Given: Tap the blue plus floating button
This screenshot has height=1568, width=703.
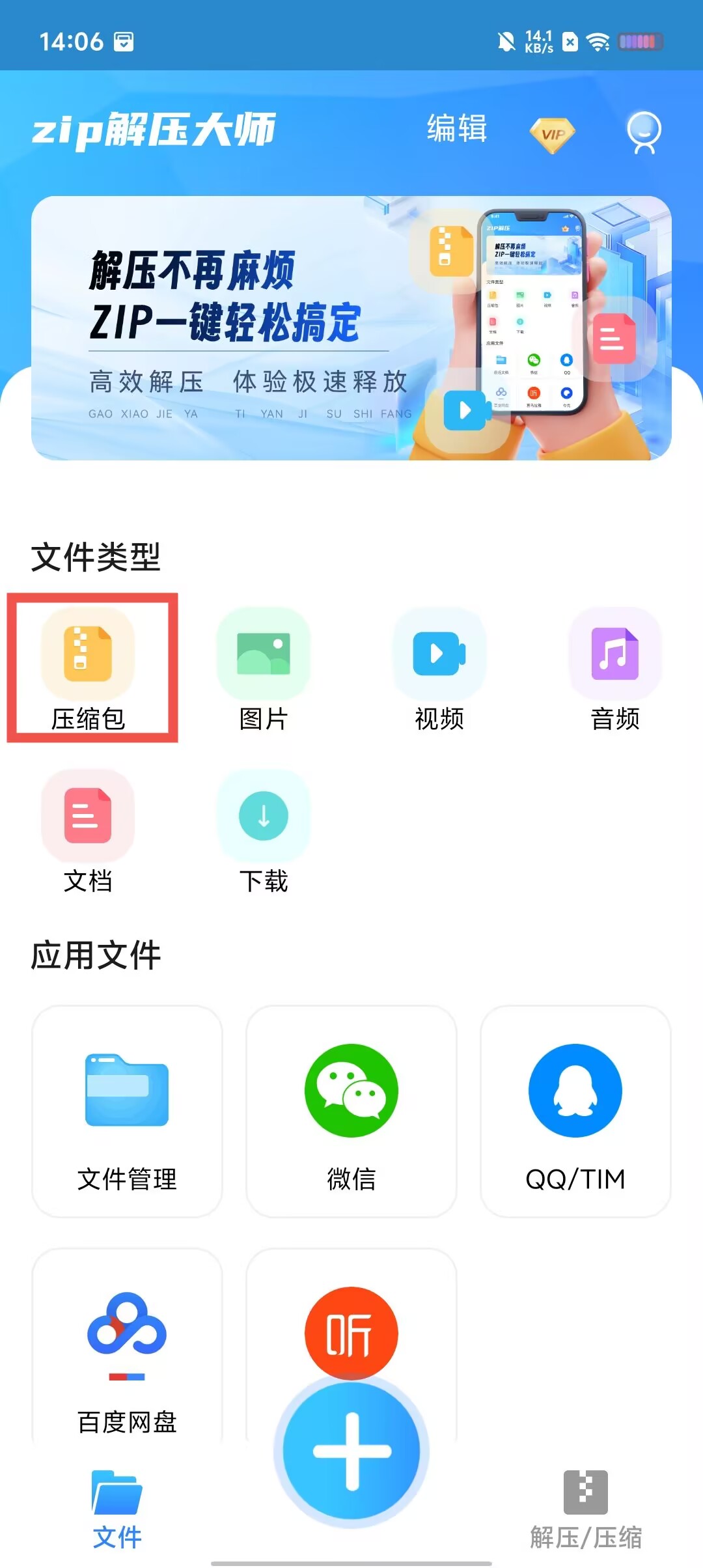Looking at the screenshot, I should tap(351, 1451).
